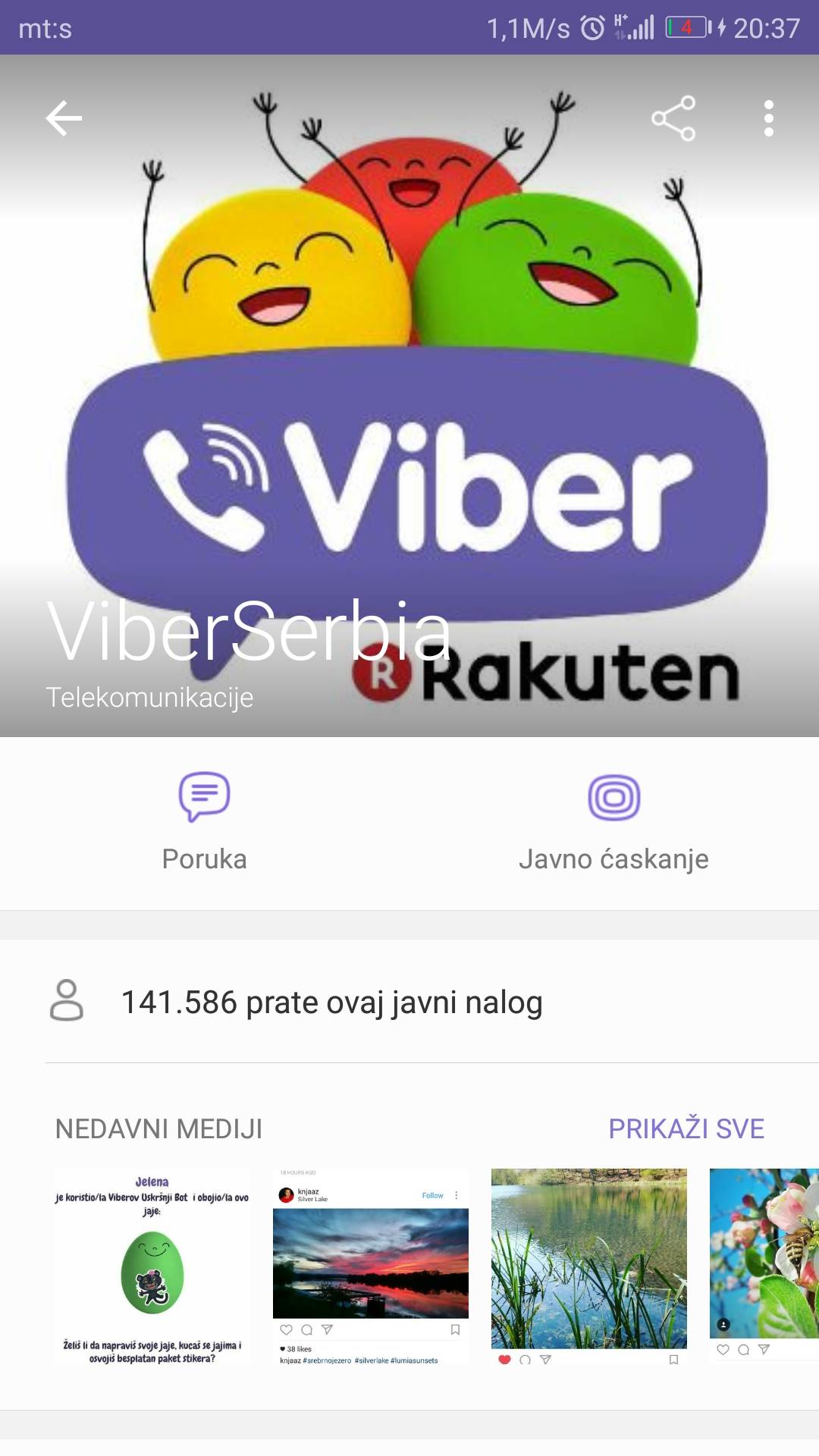Open the lake with reeds photo thumbnail

tap(589, 1267)
